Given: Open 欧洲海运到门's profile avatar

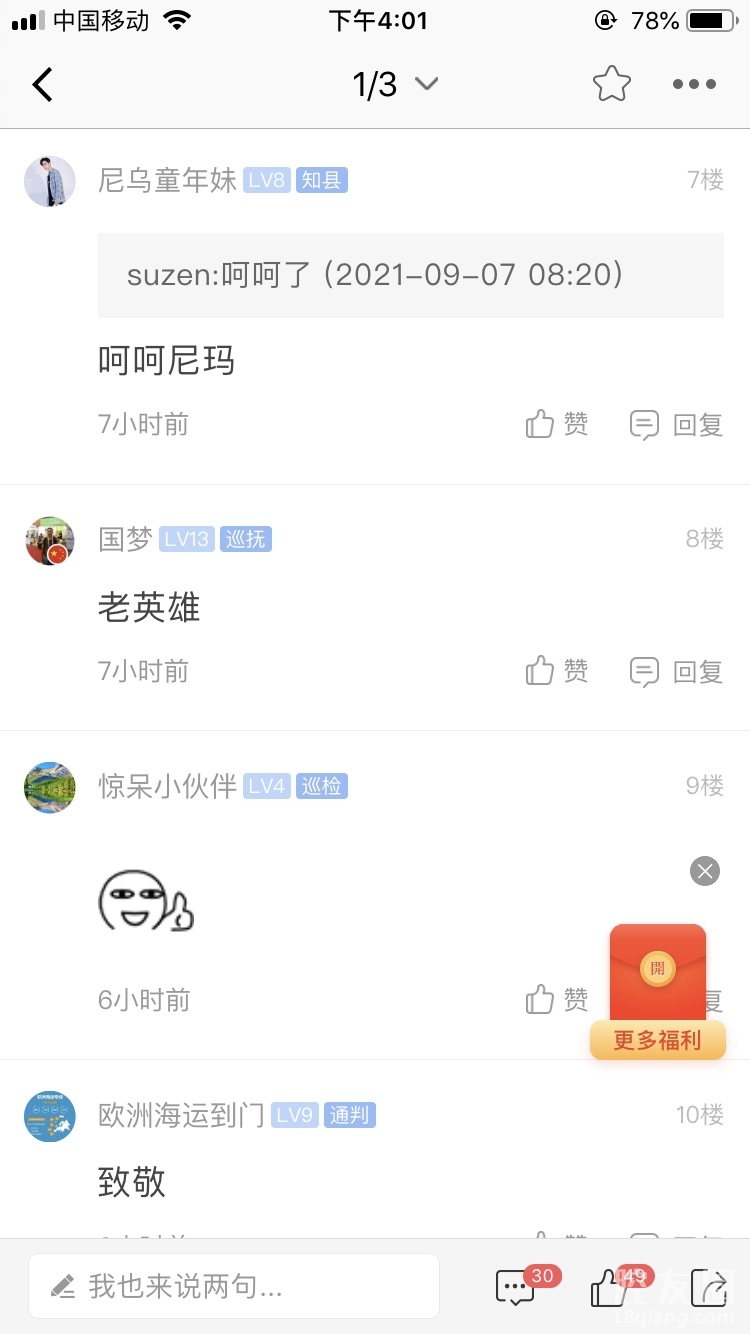Looking at the screenshot, I should pos(50,1116).
